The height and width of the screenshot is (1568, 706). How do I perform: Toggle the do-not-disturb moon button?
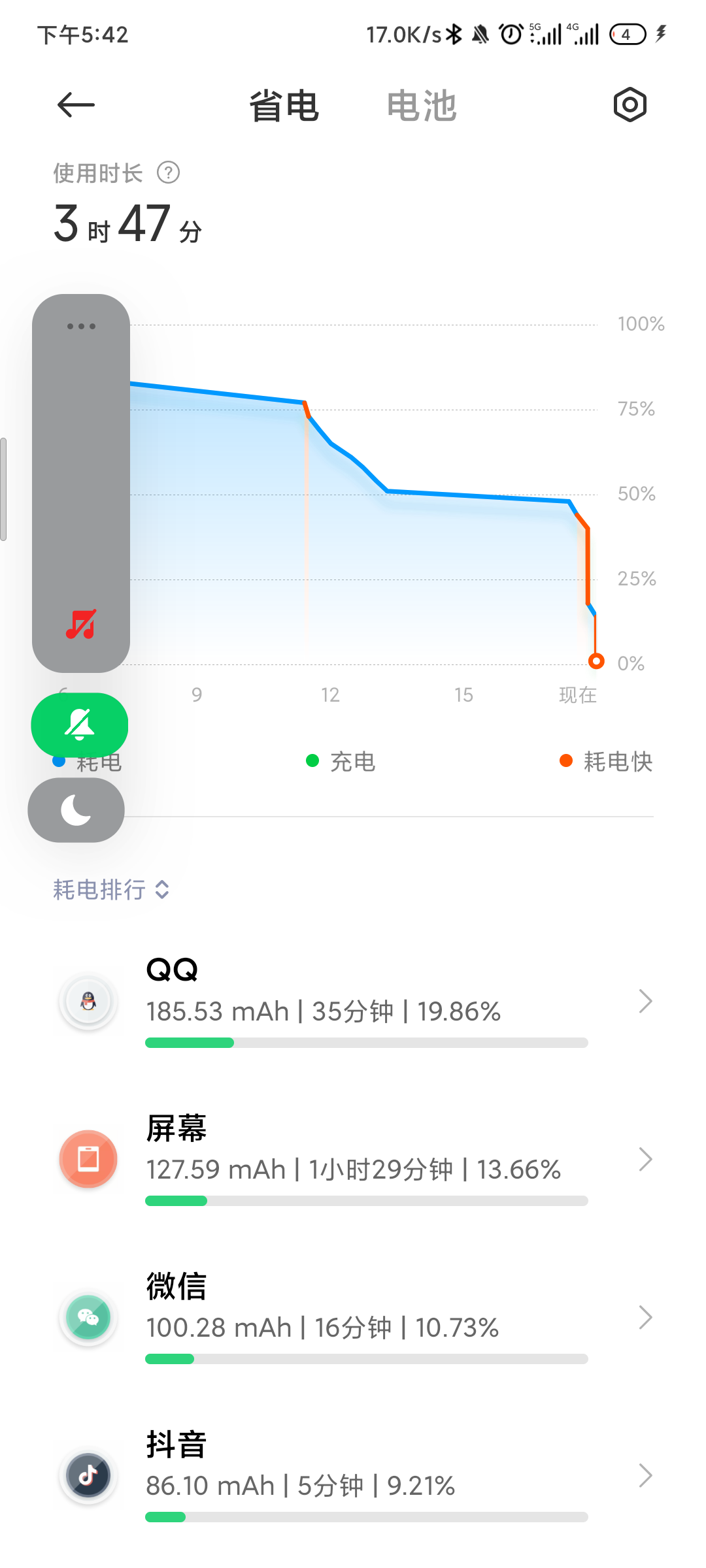(76, 810)
